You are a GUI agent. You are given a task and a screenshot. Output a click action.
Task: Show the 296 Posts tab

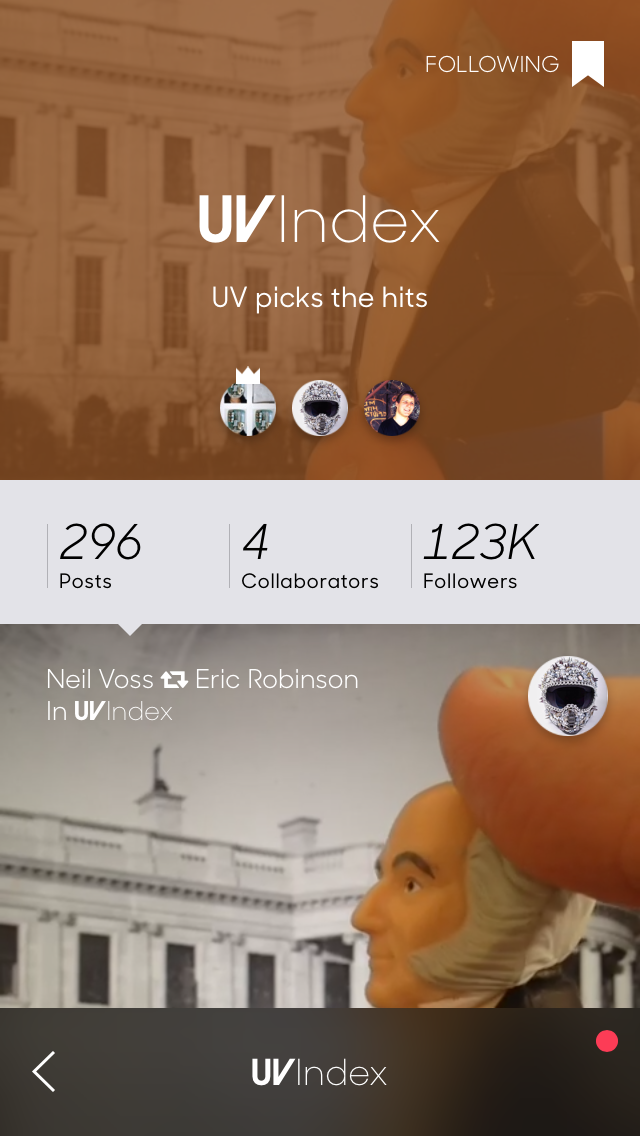(100, 555)
